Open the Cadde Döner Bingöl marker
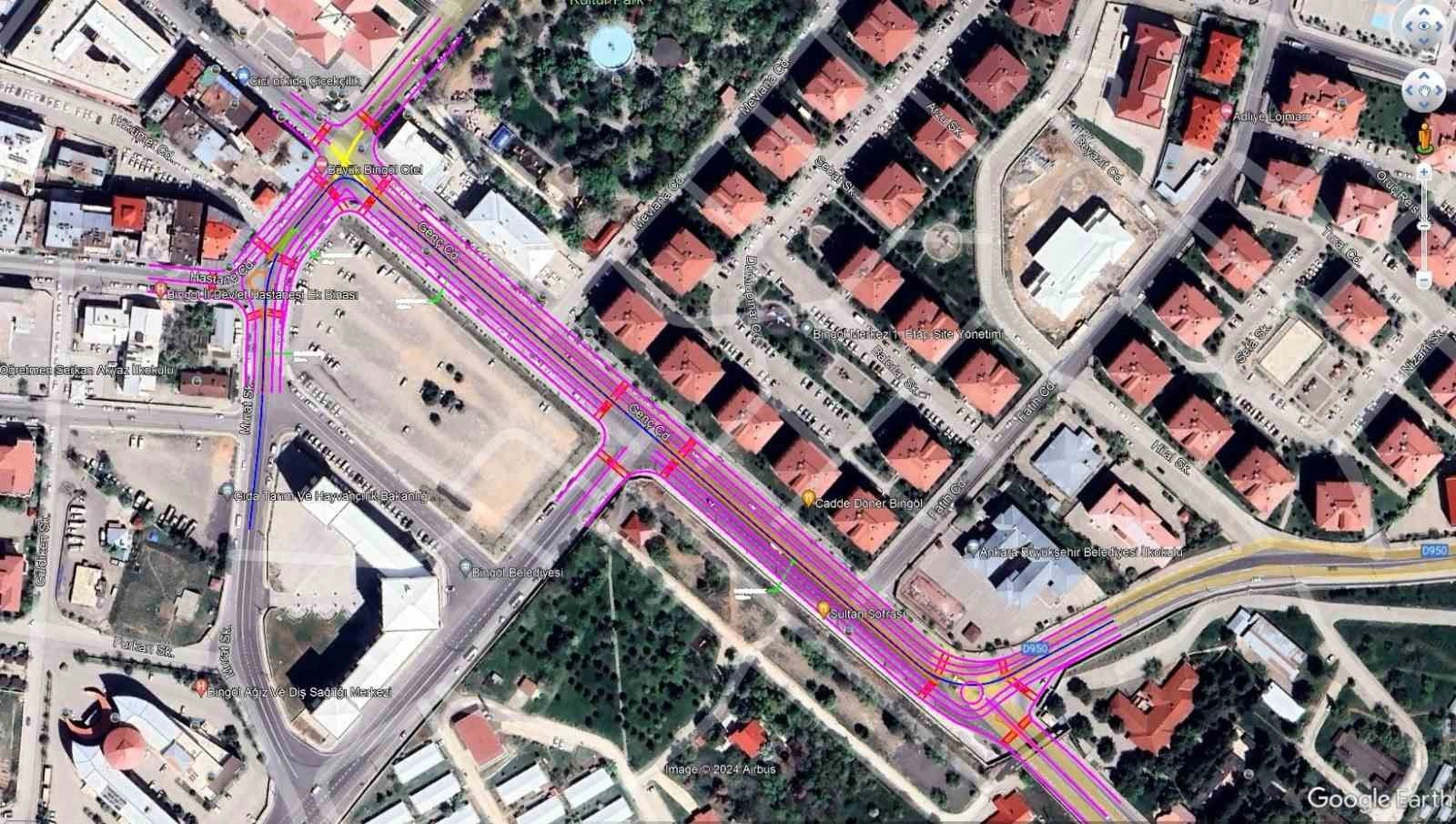 808,499
